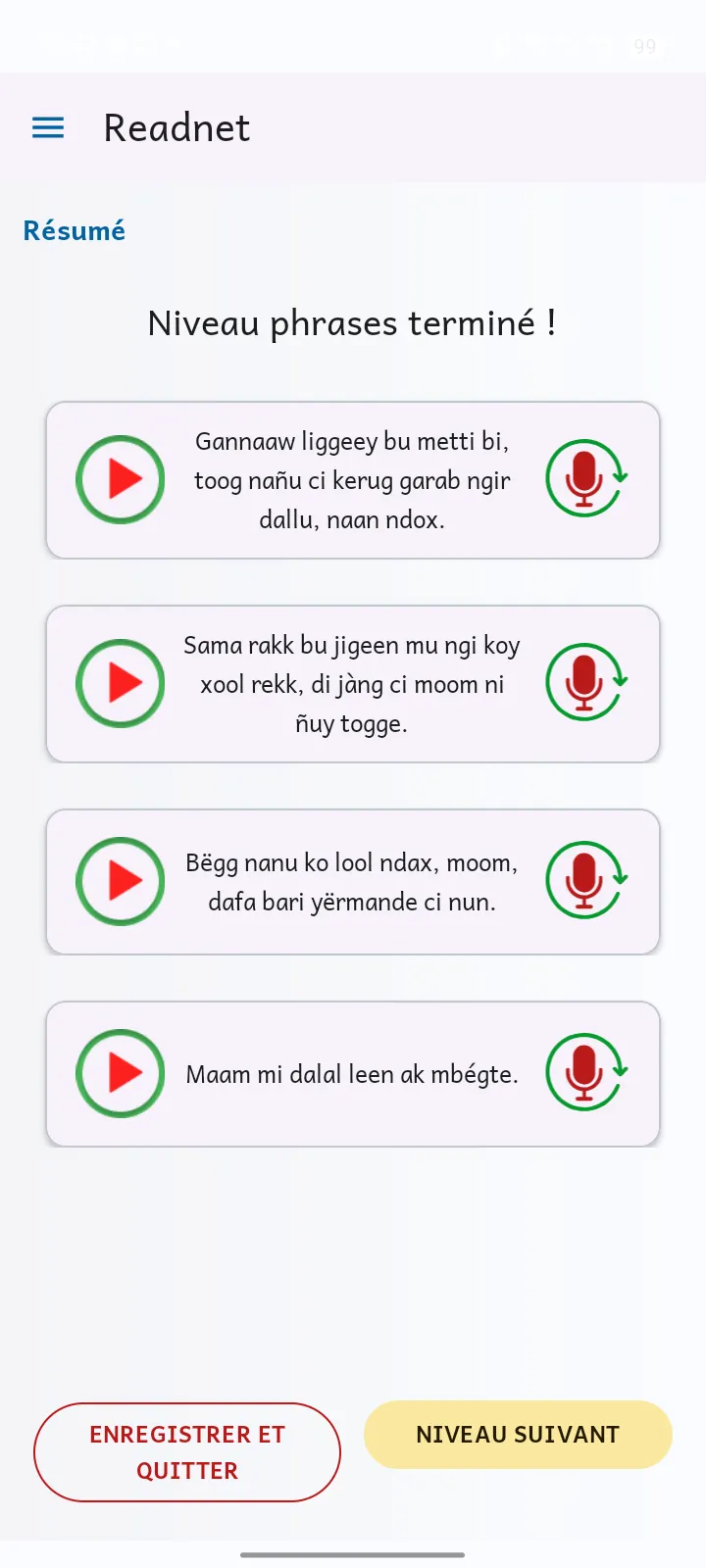Re-record the "Bëgg nanu ko" sentence

585,880
